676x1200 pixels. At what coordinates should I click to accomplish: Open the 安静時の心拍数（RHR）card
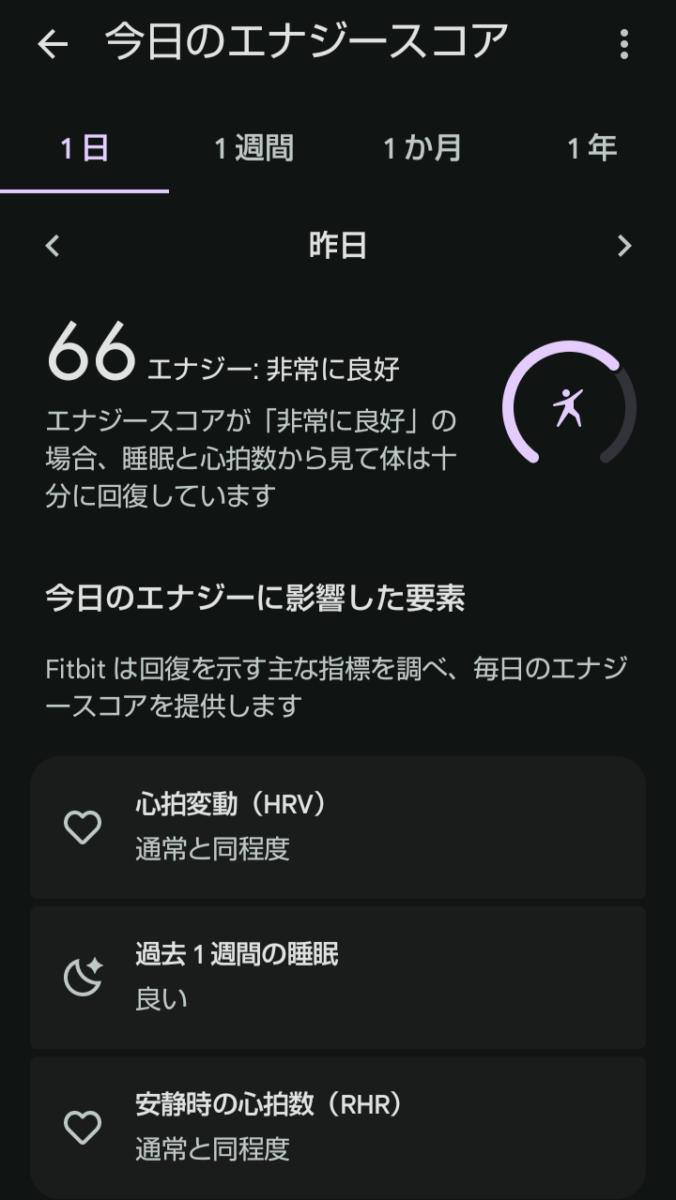click(x=338, y=1127)
